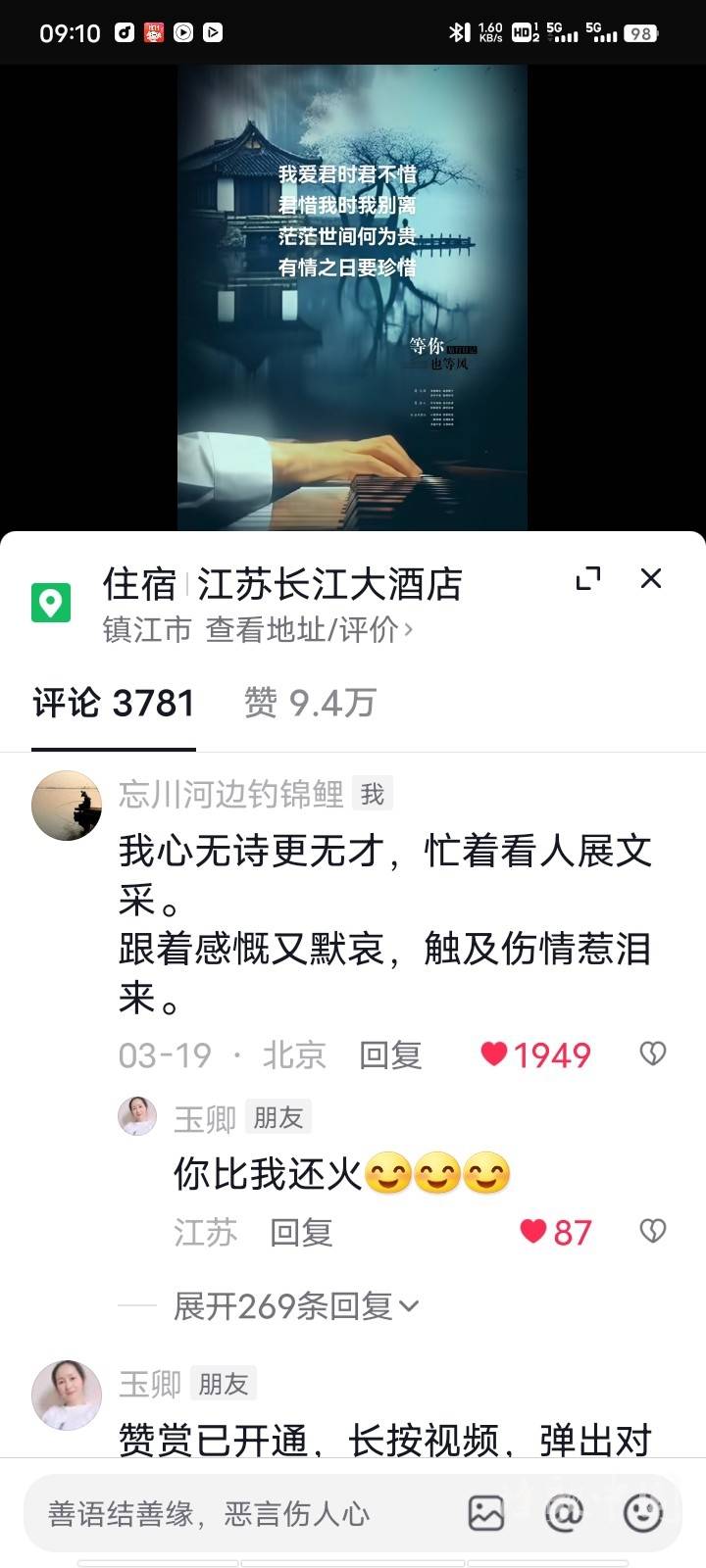Mention a friend with the @ icon
Viewport: 706px width, 1568px height.
click(x=564, y=1513)
